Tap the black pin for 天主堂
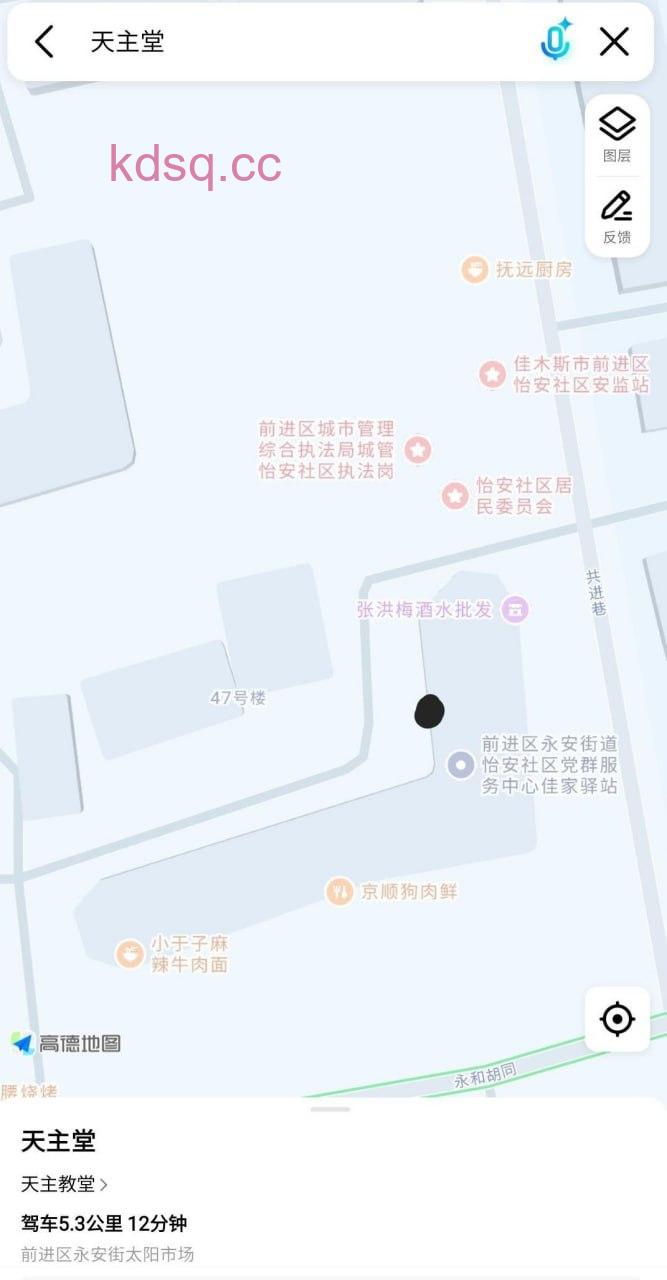The image size is (667, 1280). click(429, 711)
